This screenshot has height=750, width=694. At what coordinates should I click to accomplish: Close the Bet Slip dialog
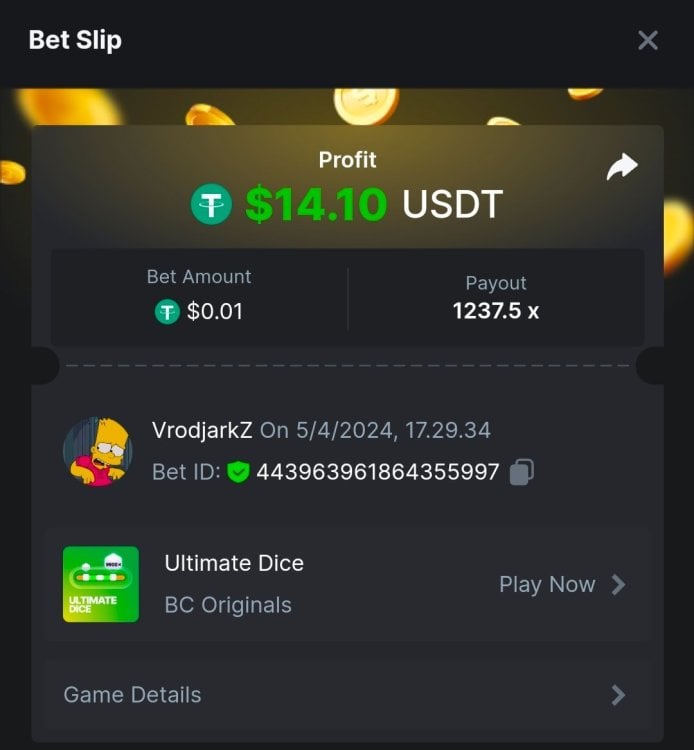coord(648,40)
